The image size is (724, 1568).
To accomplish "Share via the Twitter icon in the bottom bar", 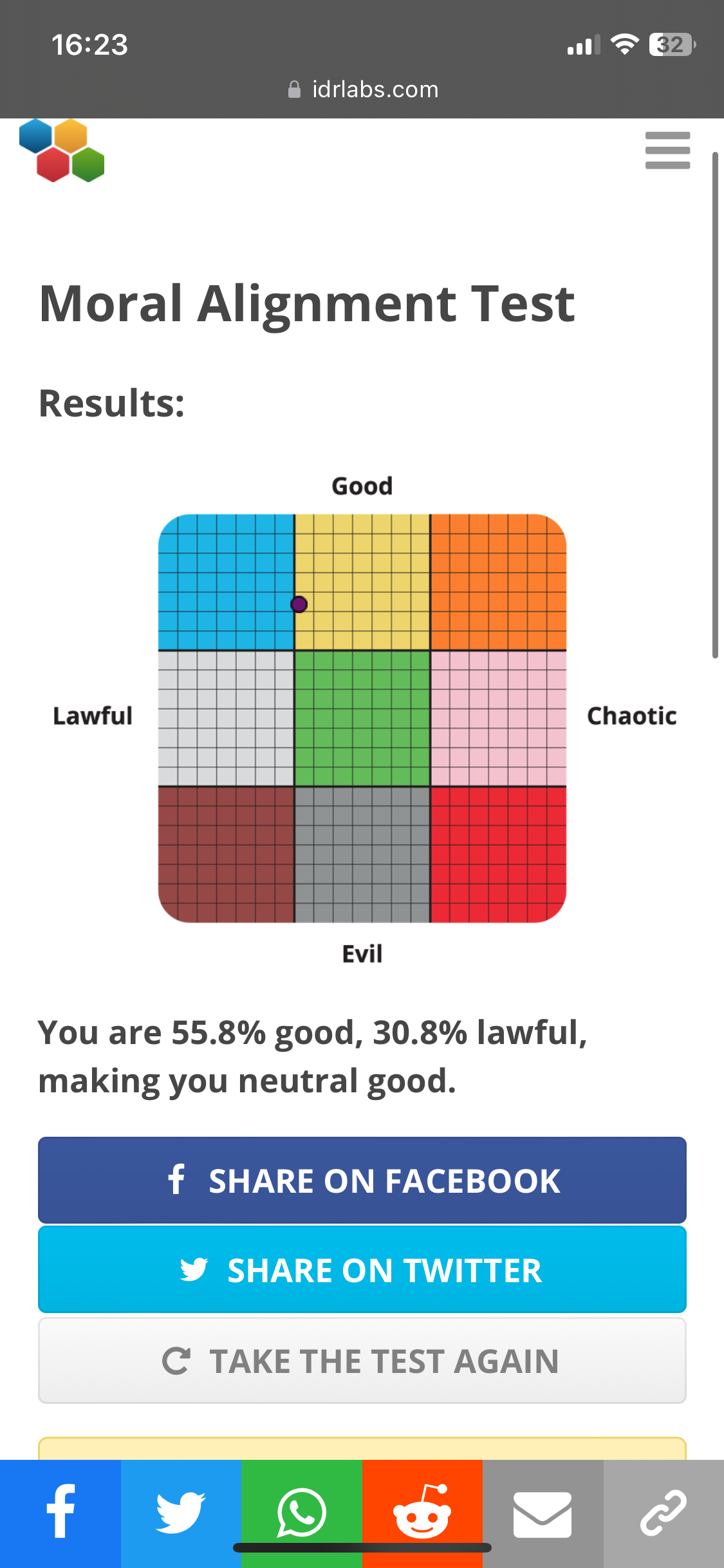I will (181, 1513).
